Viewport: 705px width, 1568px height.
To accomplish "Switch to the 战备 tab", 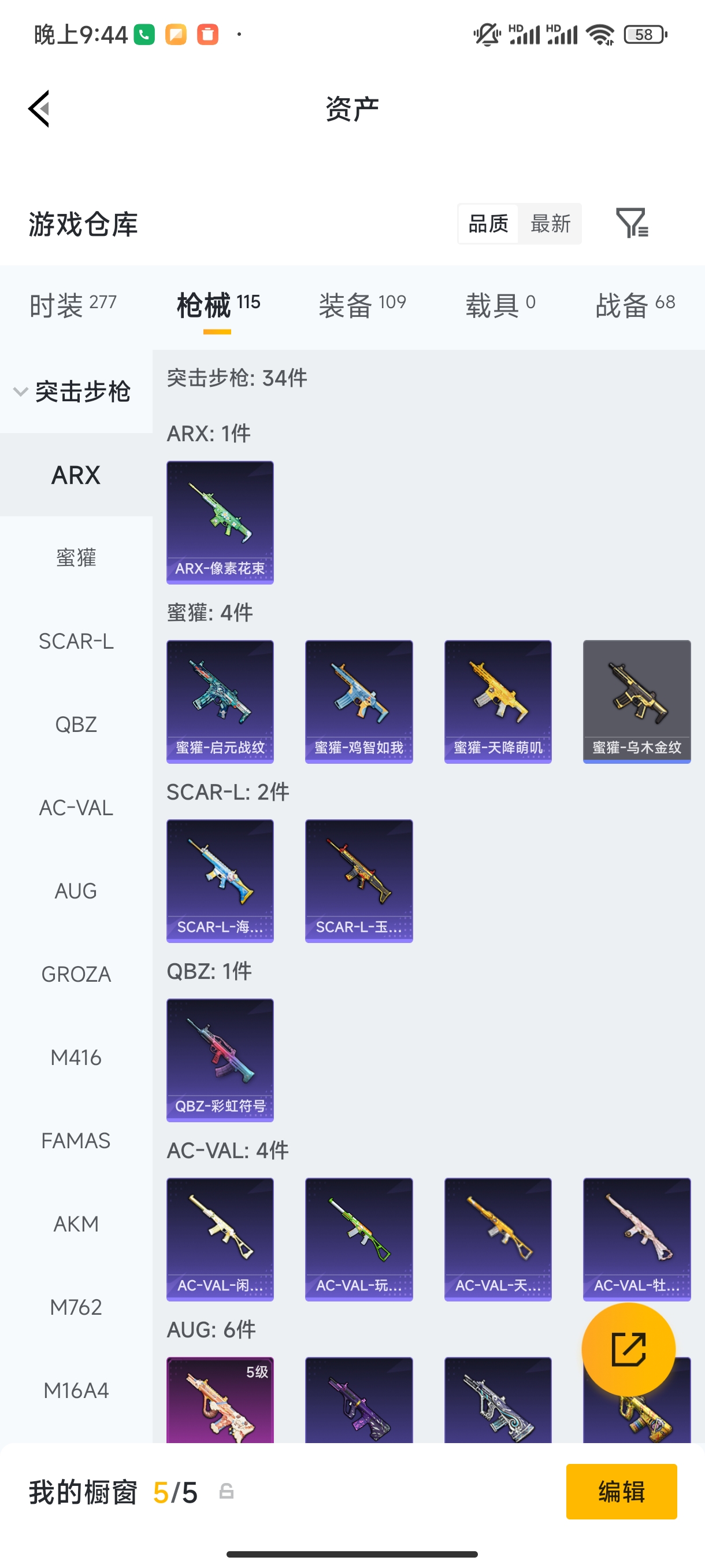I will click(634, 304).
